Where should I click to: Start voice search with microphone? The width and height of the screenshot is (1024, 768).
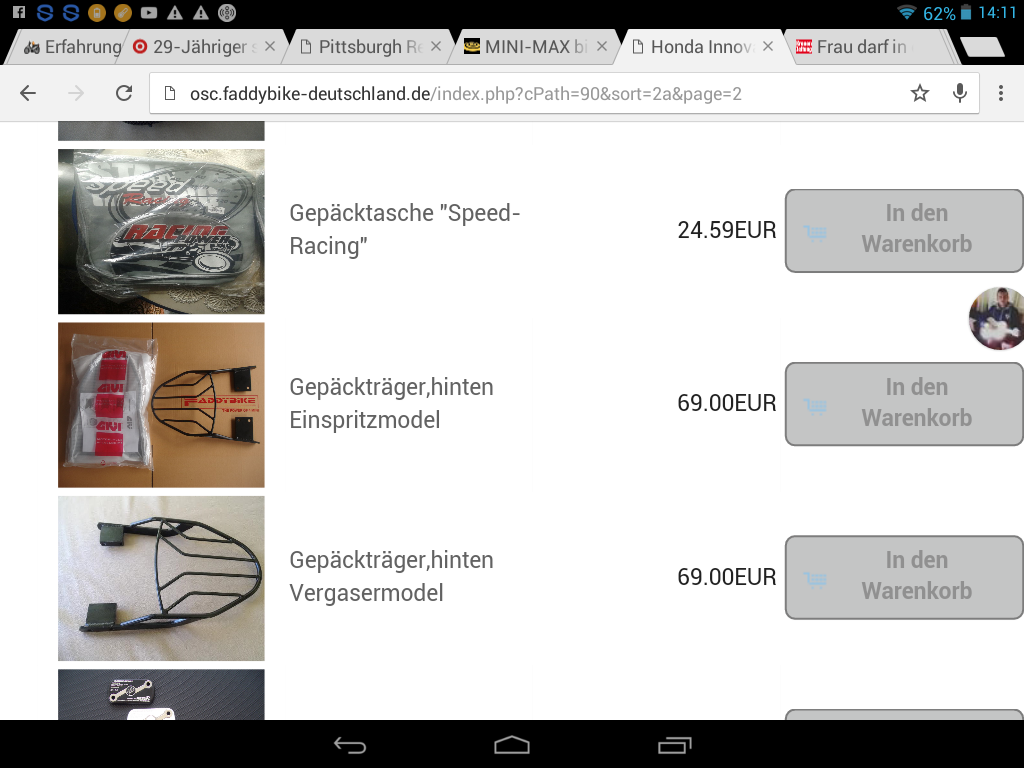pos(960,93)
